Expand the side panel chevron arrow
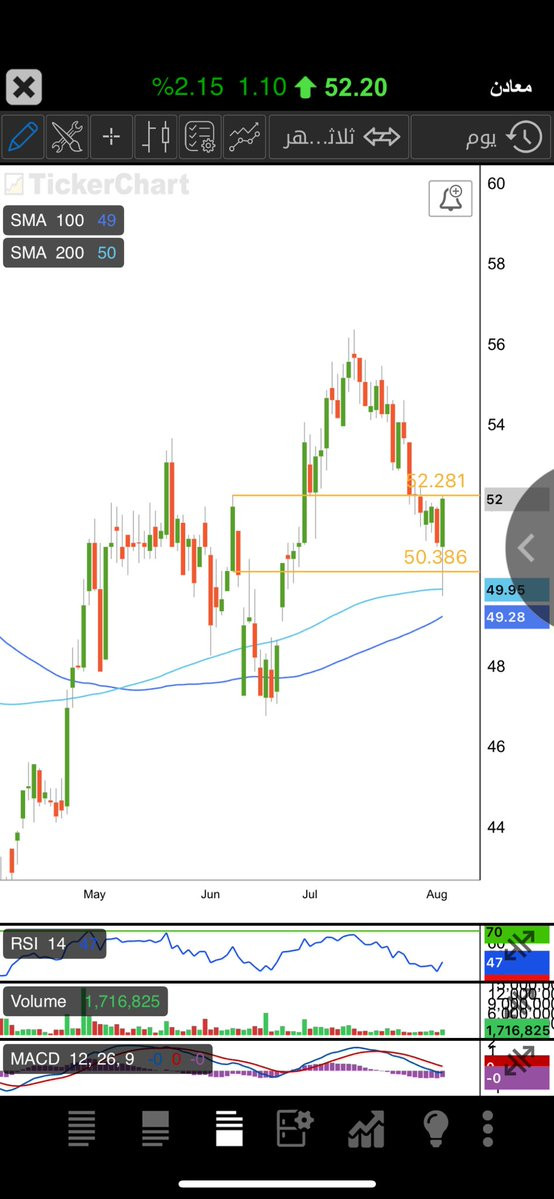This screenshot has height=1199, width=554. point(526,548)
